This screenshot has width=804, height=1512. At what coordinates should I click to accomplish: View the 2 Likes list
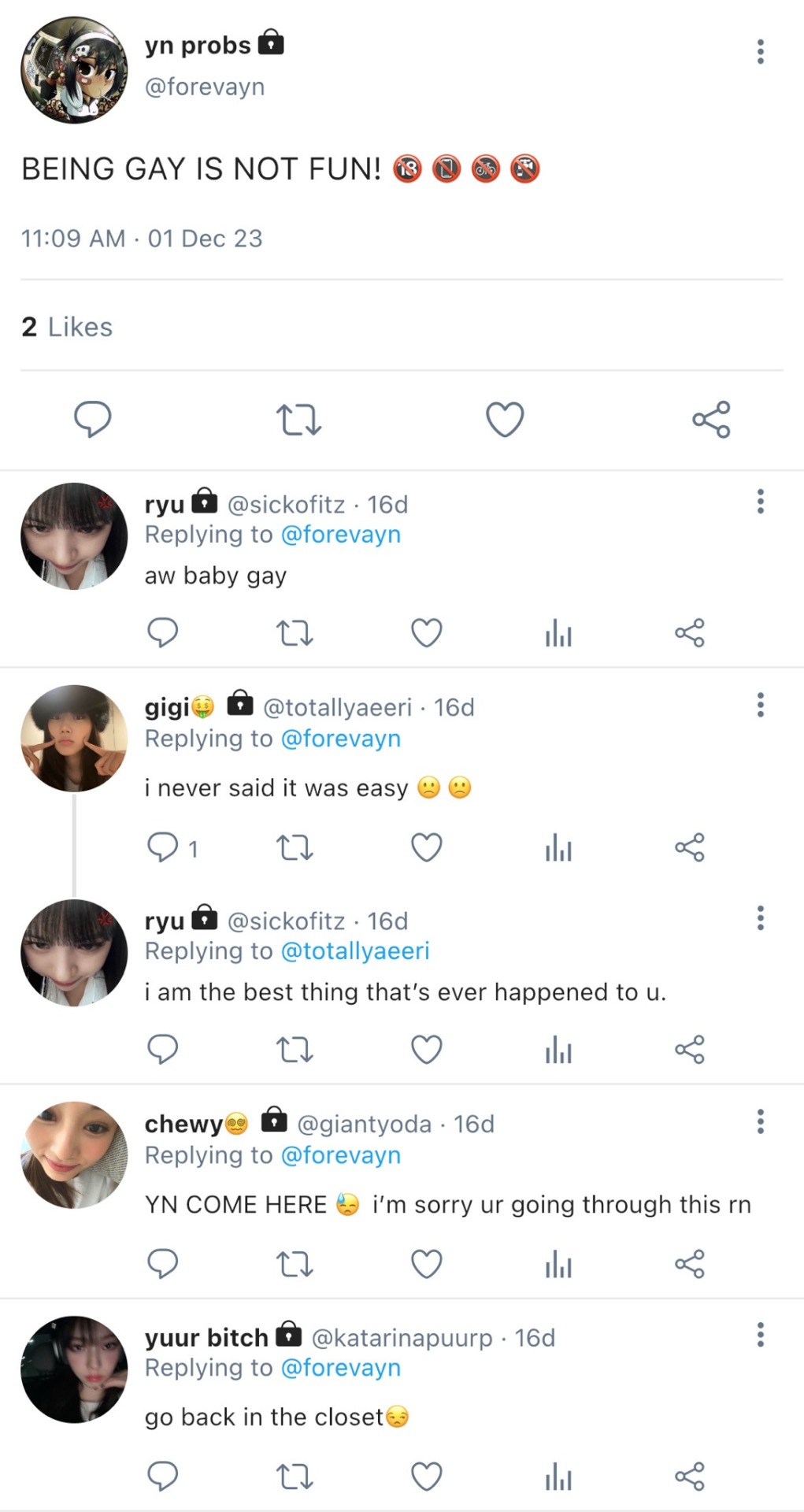tap(67, 327)
